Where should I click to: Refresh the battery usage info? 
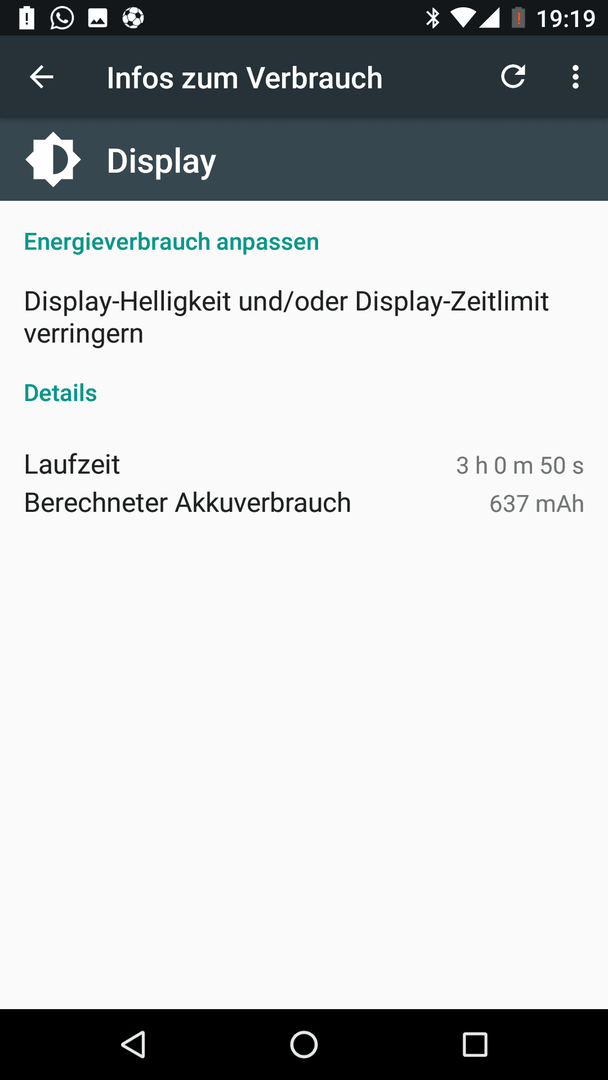tap(513, 76)
